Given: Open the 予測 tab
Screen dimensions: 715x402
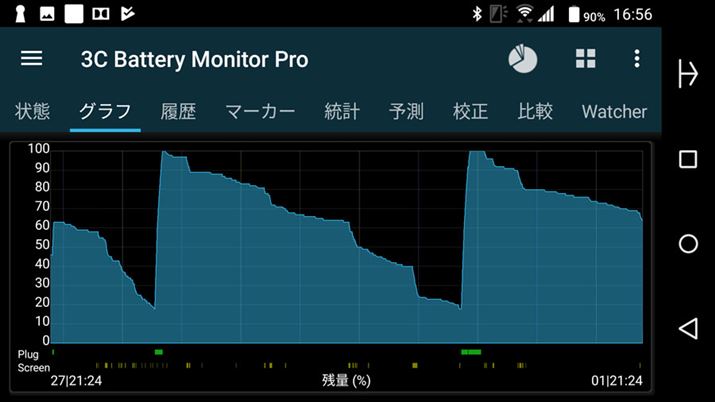Looking at the screenshot, I should [406, 111].
